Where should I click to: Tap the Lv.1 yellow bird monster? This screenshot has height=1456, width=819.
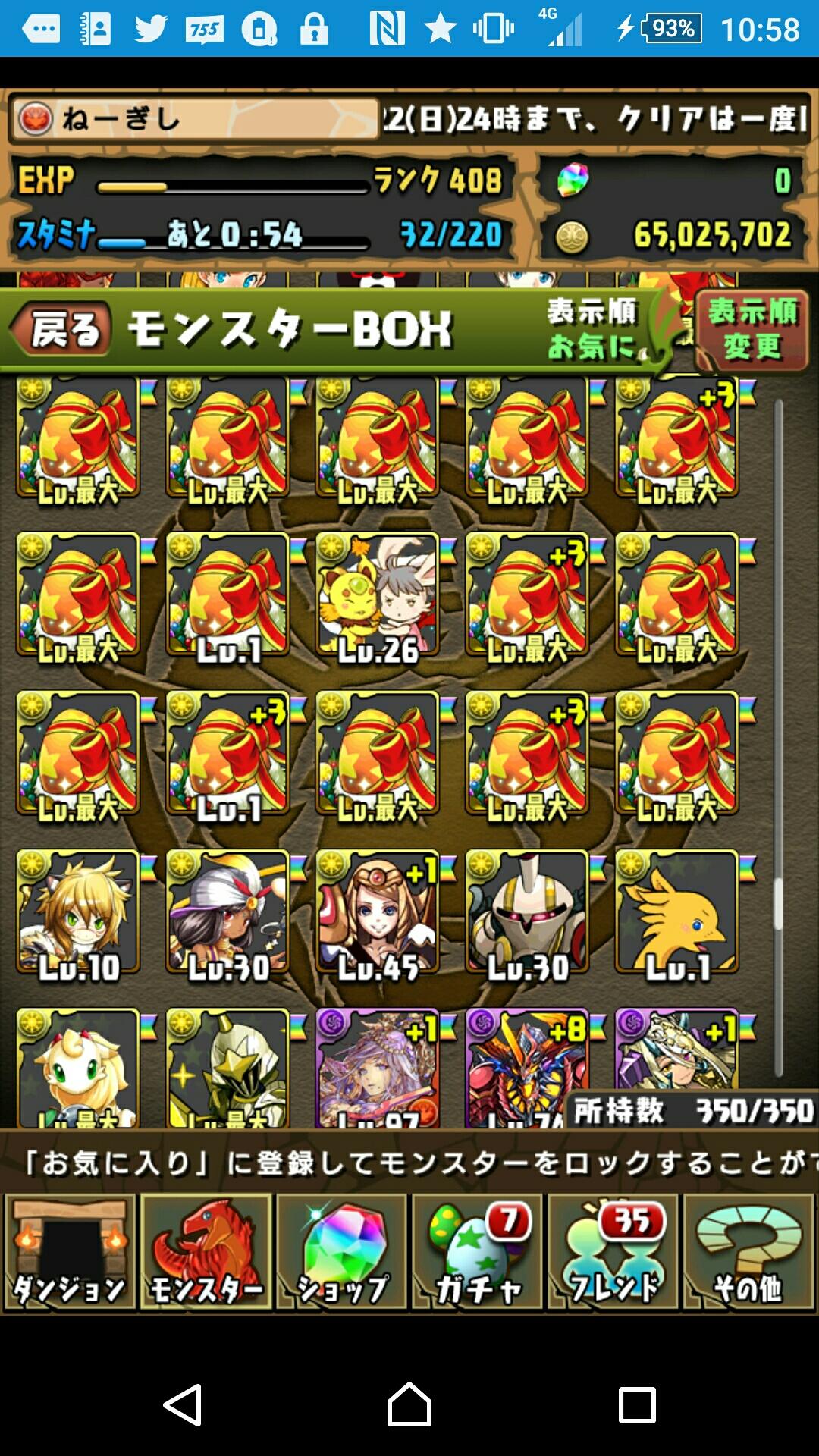coord(676,912)
